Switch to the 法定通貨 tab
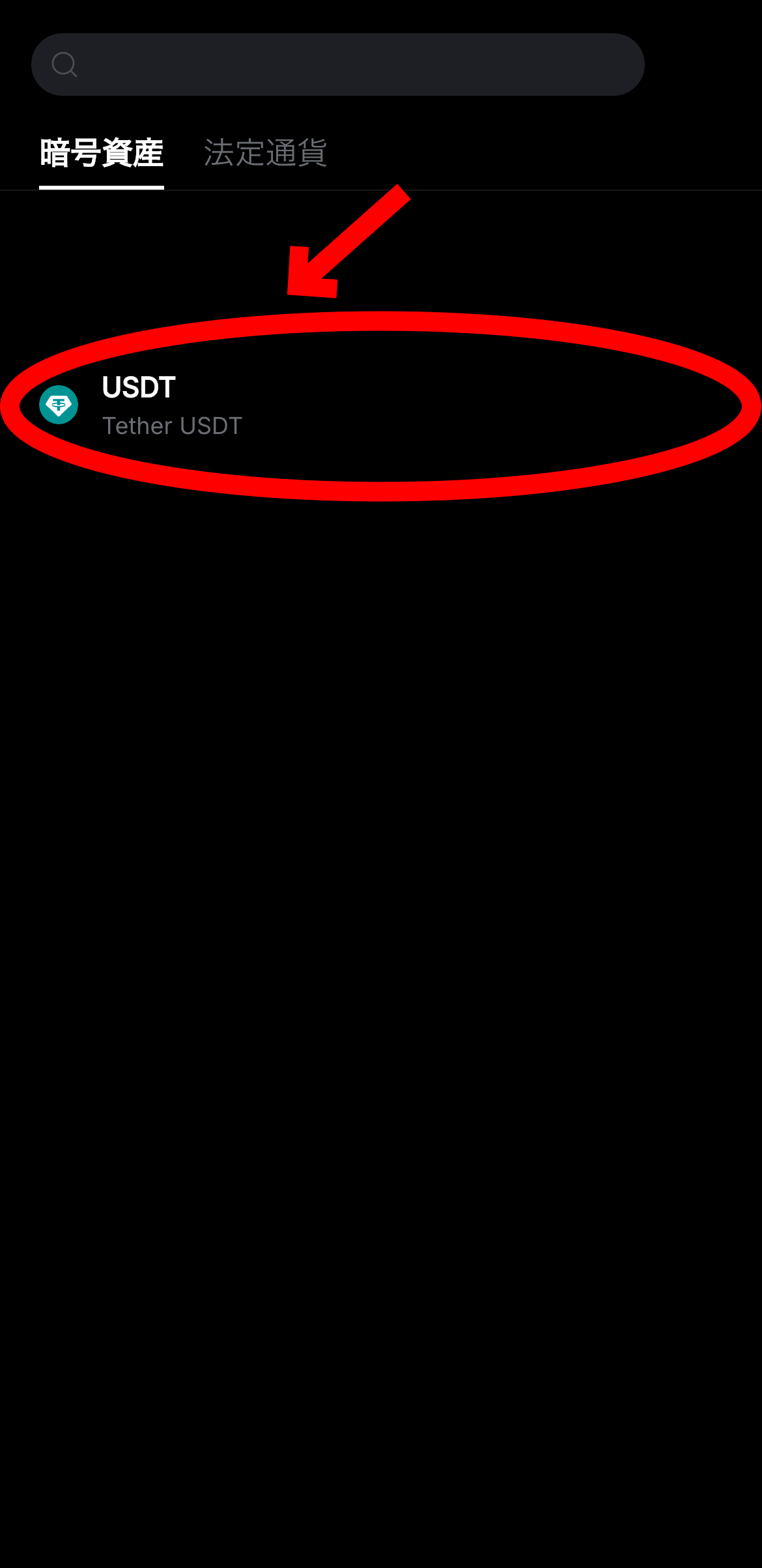The height and width of the screenshot is (1568, 762). 265,154
